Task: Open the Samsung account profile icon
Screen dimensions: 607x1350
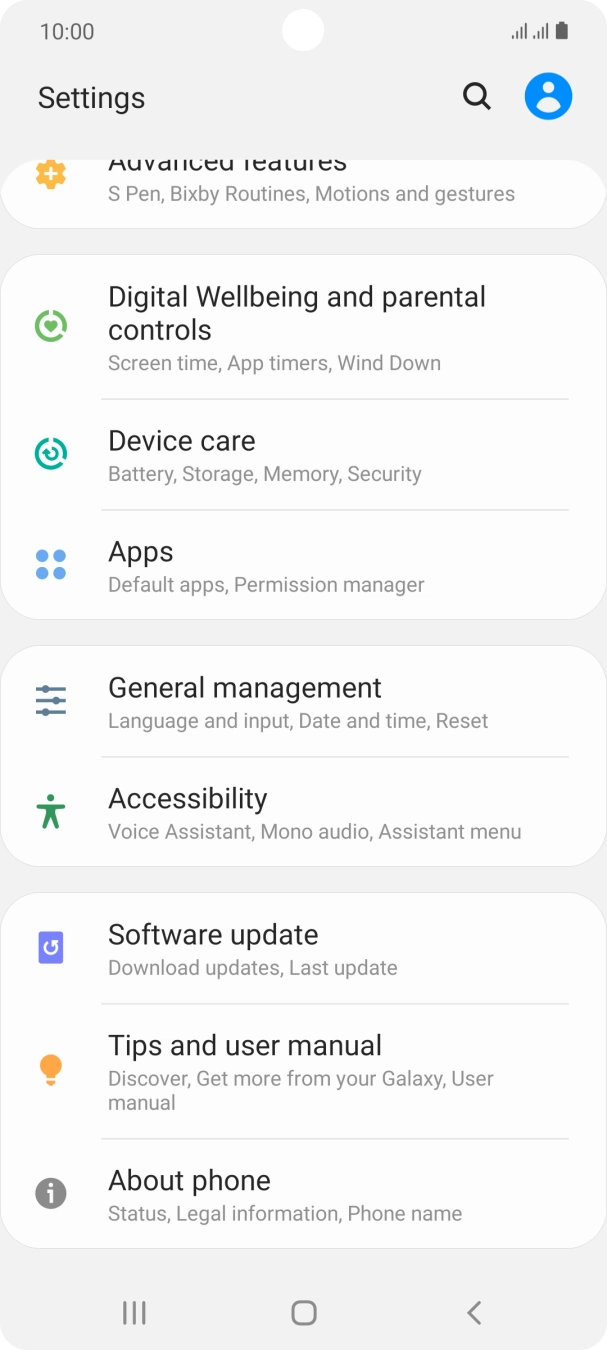Action: click(x=548, y=97)
